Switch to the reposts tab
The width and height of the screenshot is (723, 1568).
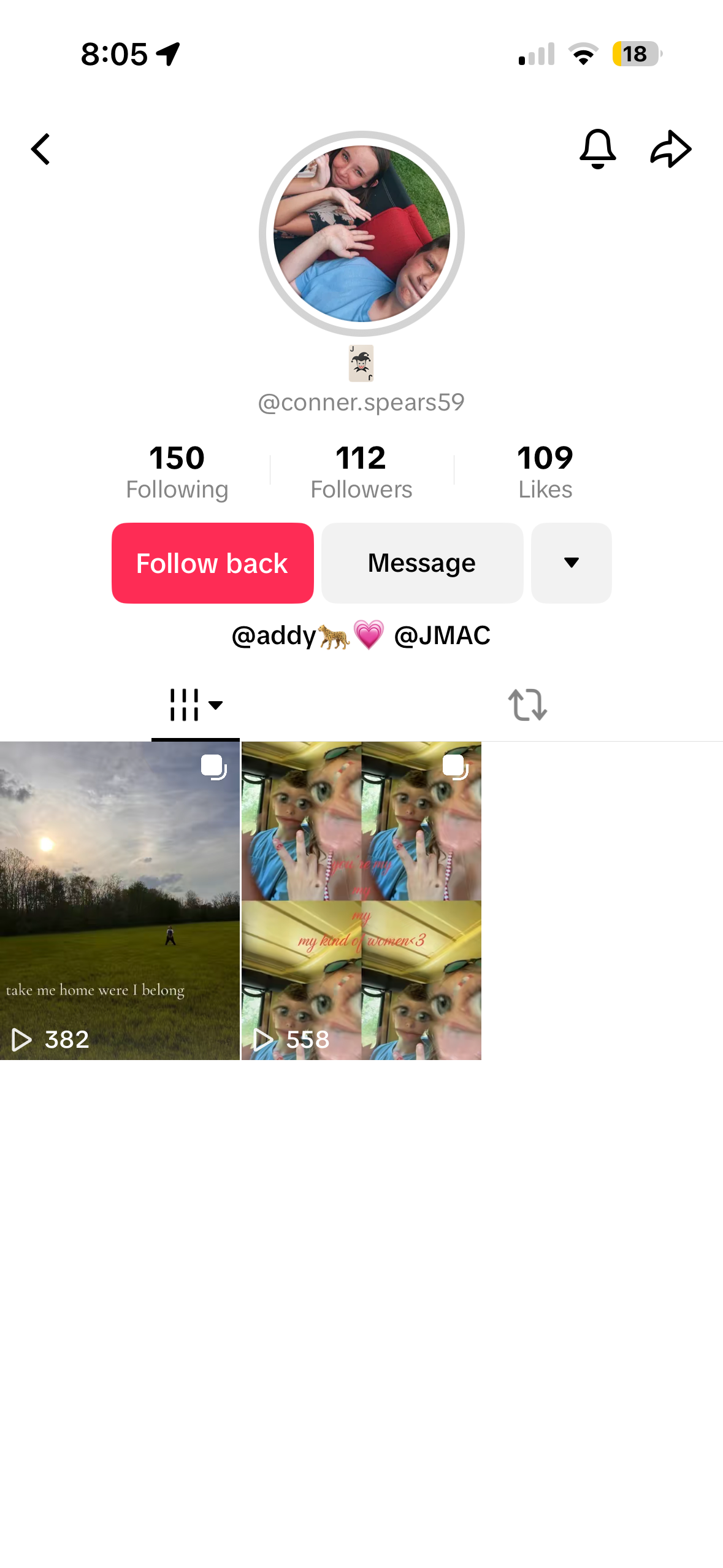click(x=527, y=705)
